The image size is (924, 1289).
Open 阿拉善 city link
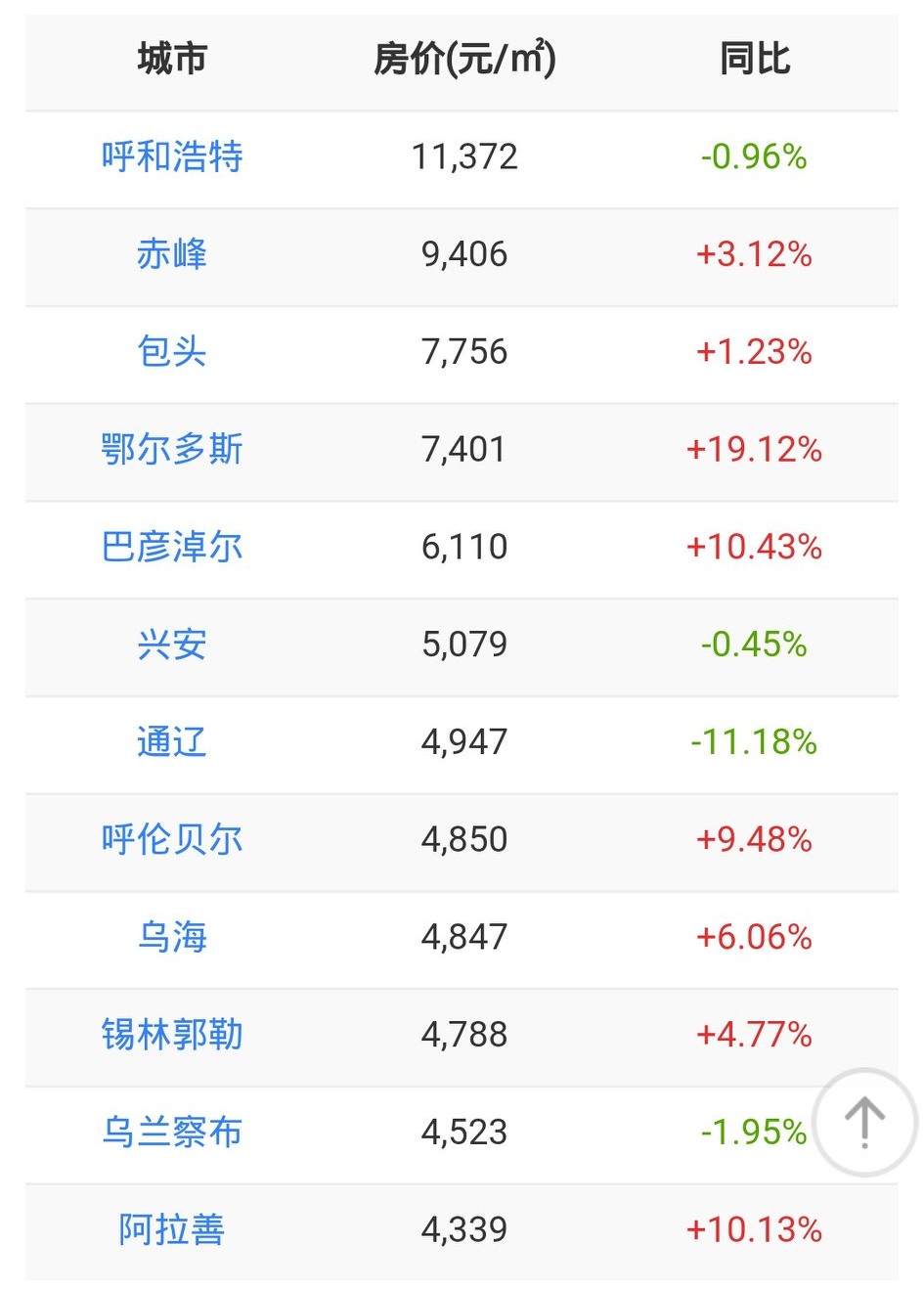pyautogui.click(x=172, y=1229)
